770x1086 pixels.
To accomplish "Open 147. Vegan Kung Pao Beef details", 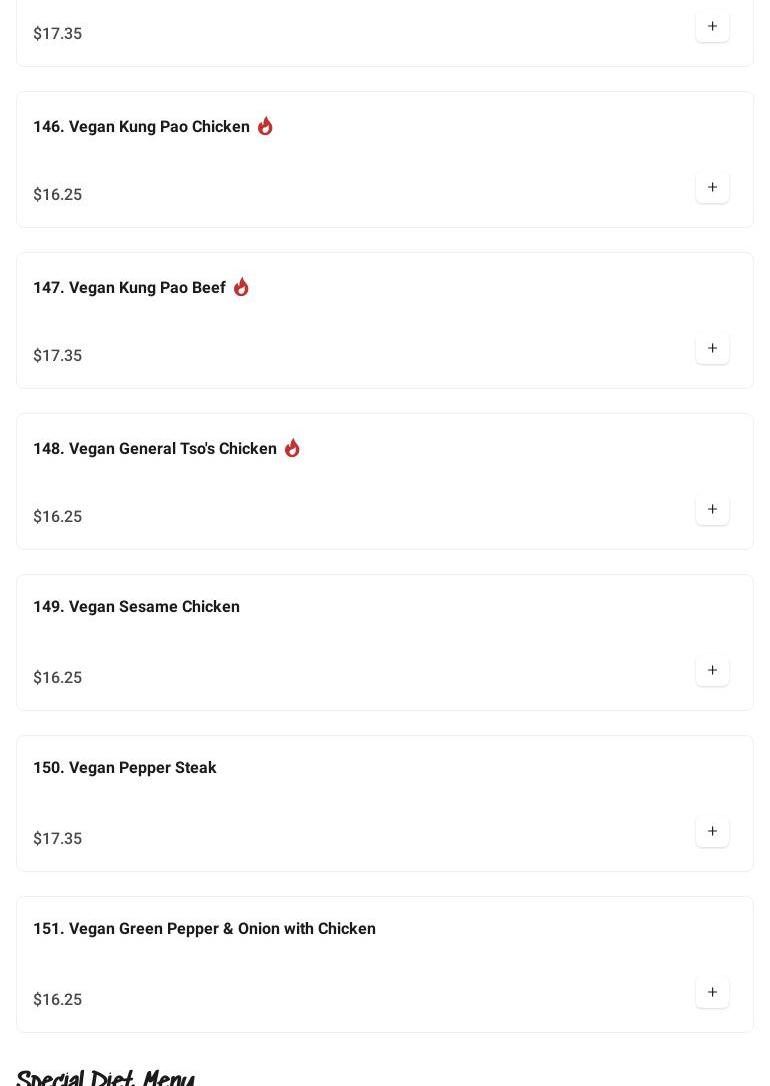I will click(129, 288).
